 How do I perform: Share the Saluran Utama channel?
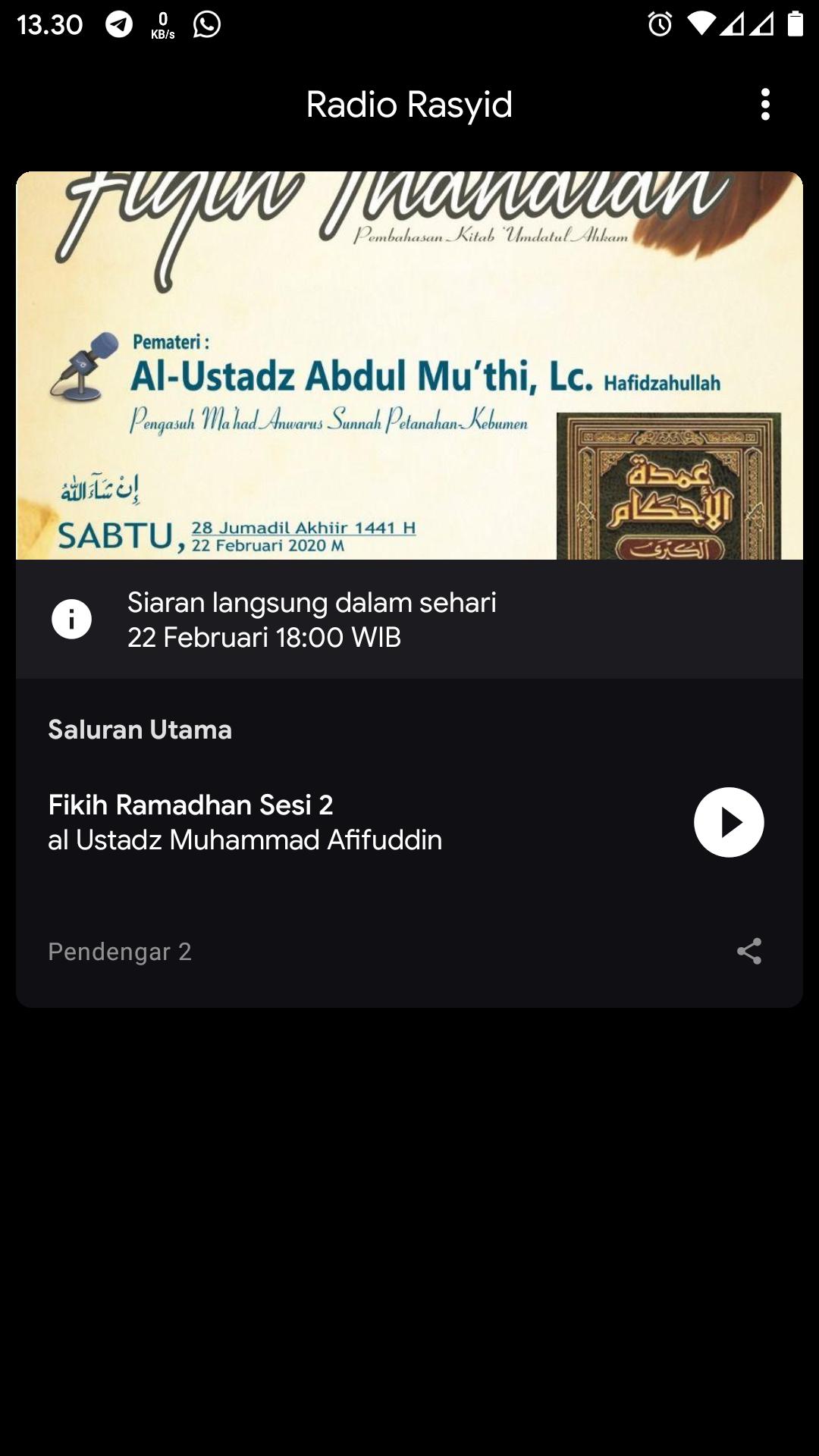coord(748,951)
